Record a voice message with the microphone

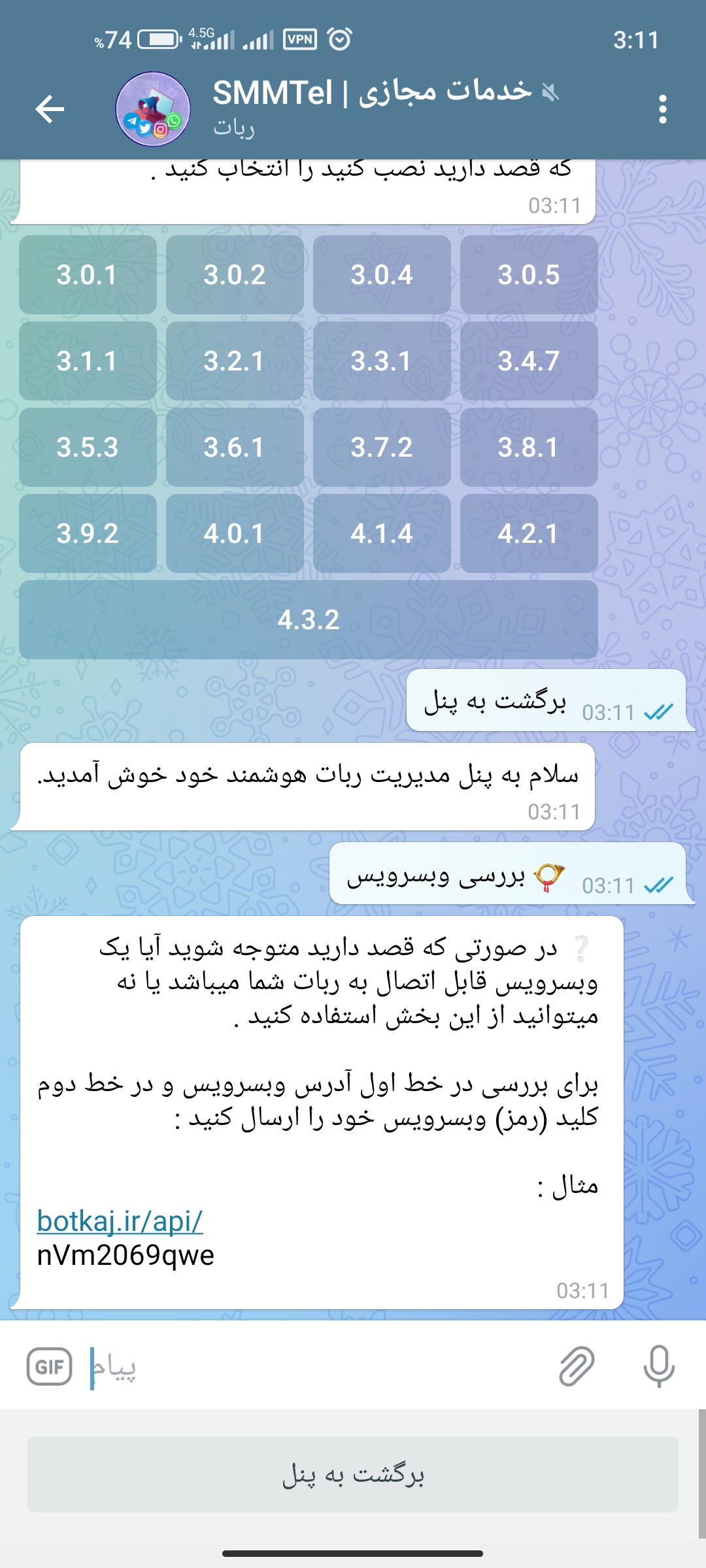[x=659, y=1367]
